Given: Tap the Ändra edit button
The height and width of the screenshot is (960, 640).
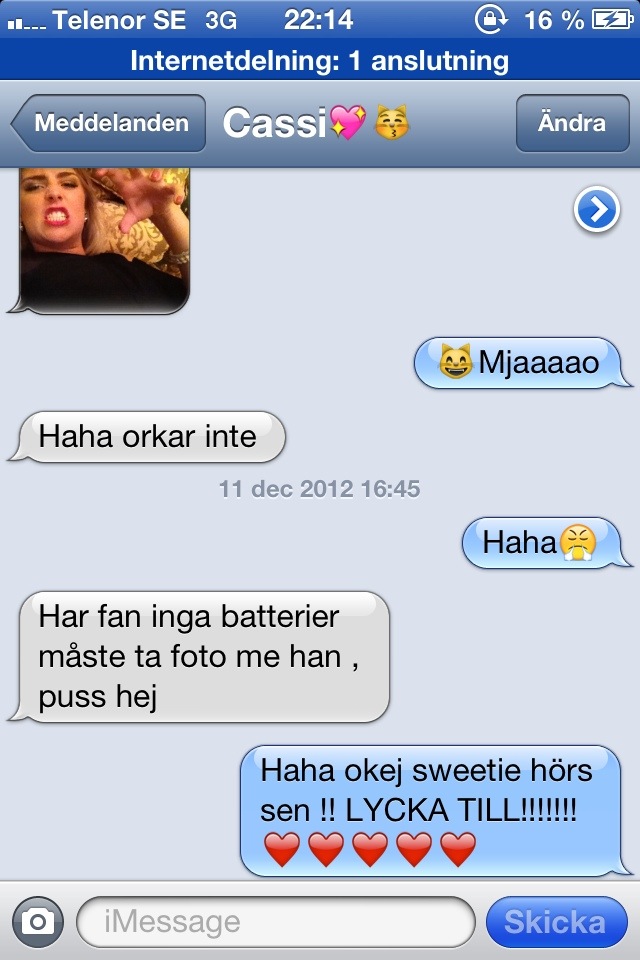Looking at the screenshot, I should (x=571, y=124).
